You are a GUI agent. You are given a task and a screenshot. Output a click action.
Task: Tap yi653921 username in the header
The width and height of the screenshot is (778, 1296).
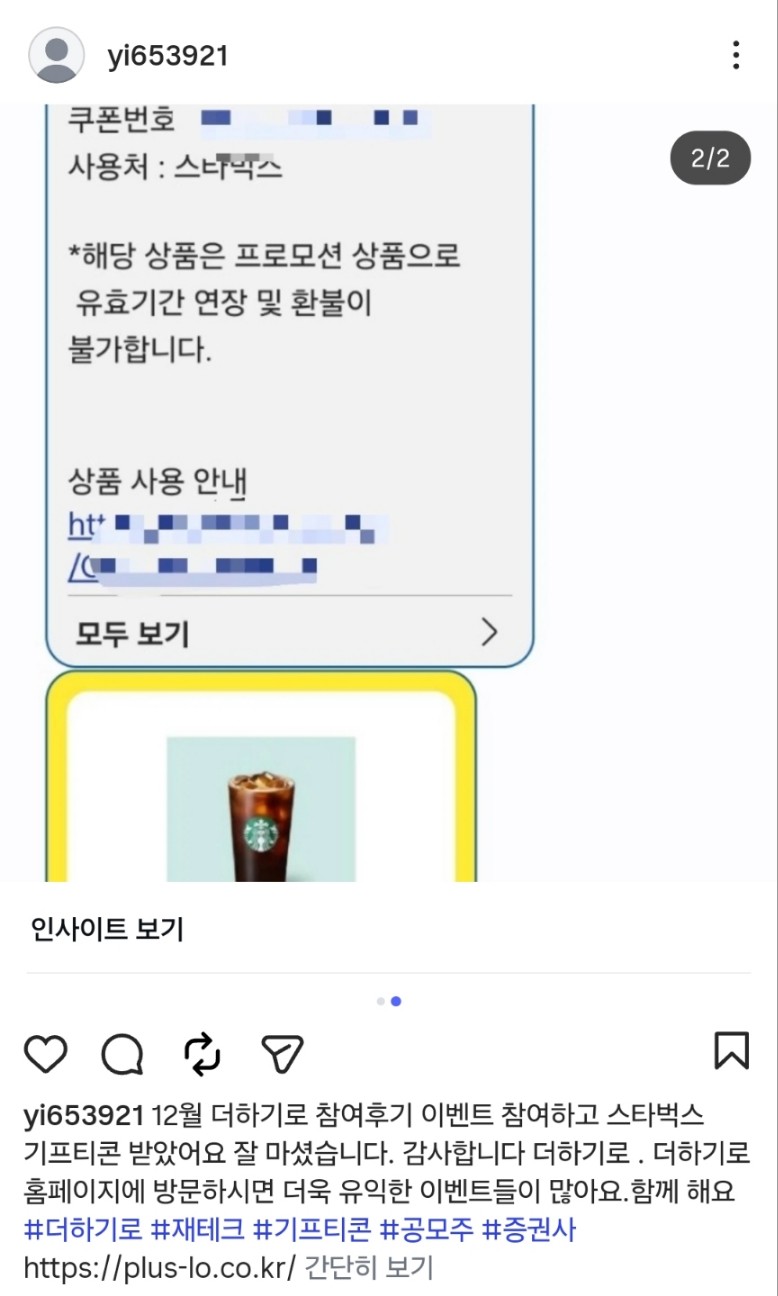point(168,56)
